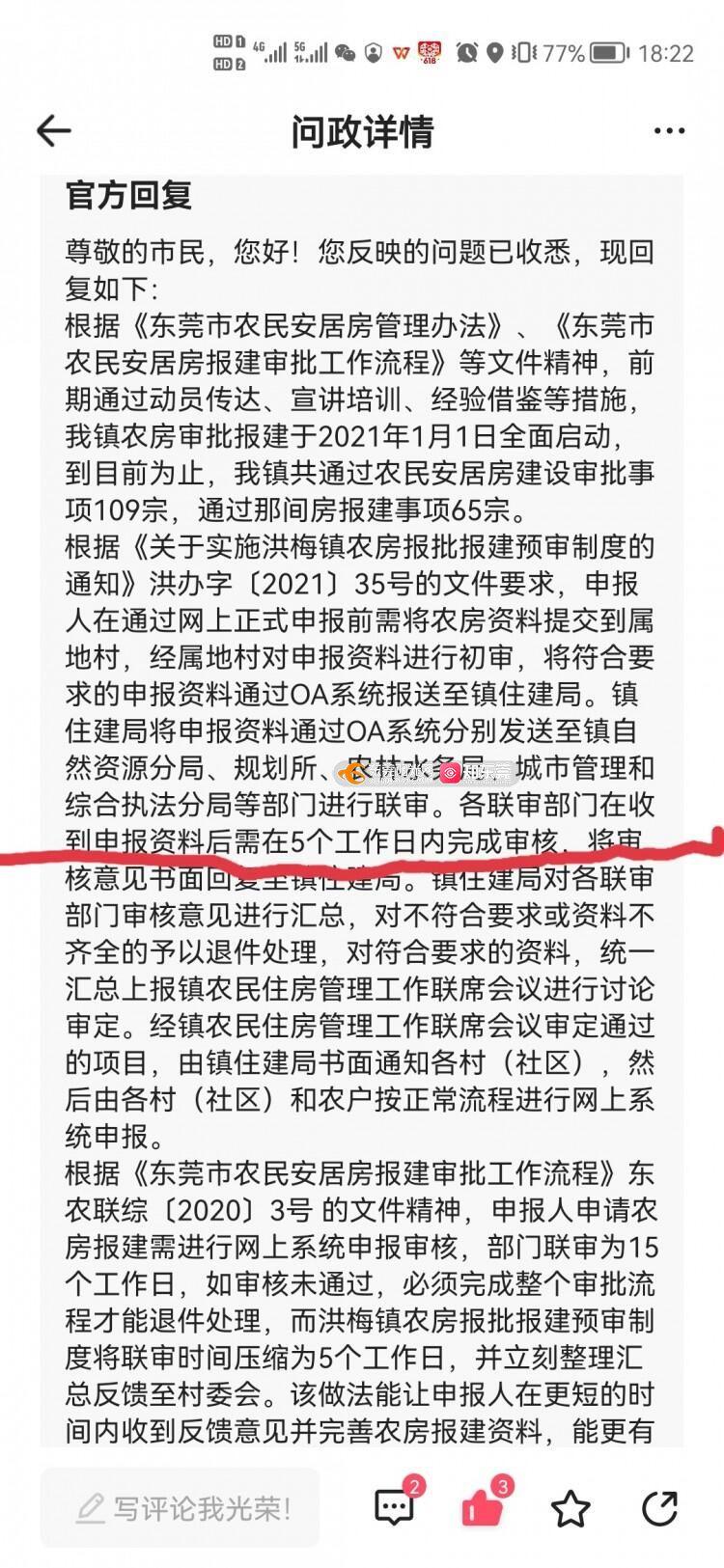Like this post with thumbs-up icon
Viewport: 724px width, 1568px height.
click(x=482, y=1508)
